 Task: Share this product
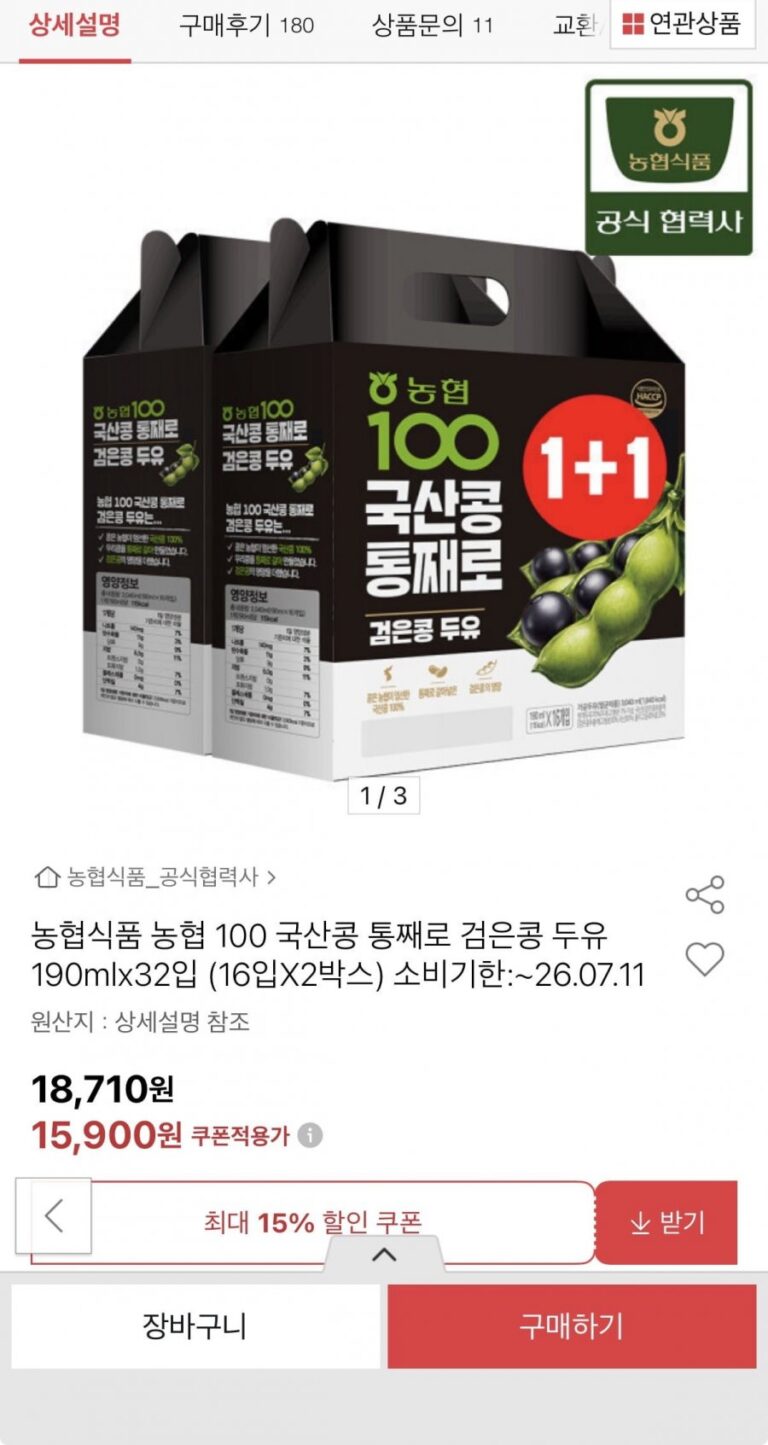(704, 894)
